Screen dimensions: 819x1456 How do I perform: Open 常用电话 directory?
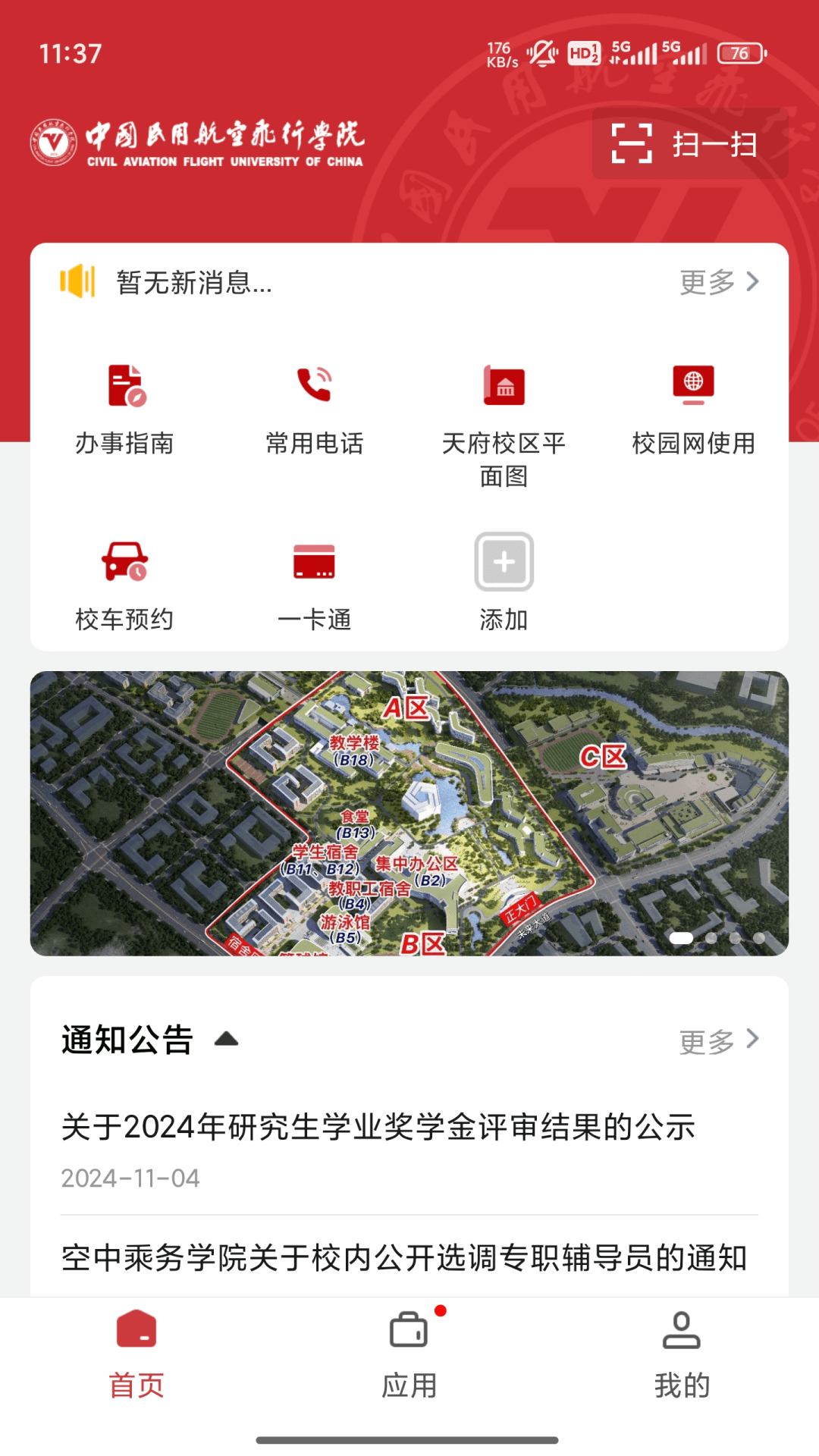315,409
